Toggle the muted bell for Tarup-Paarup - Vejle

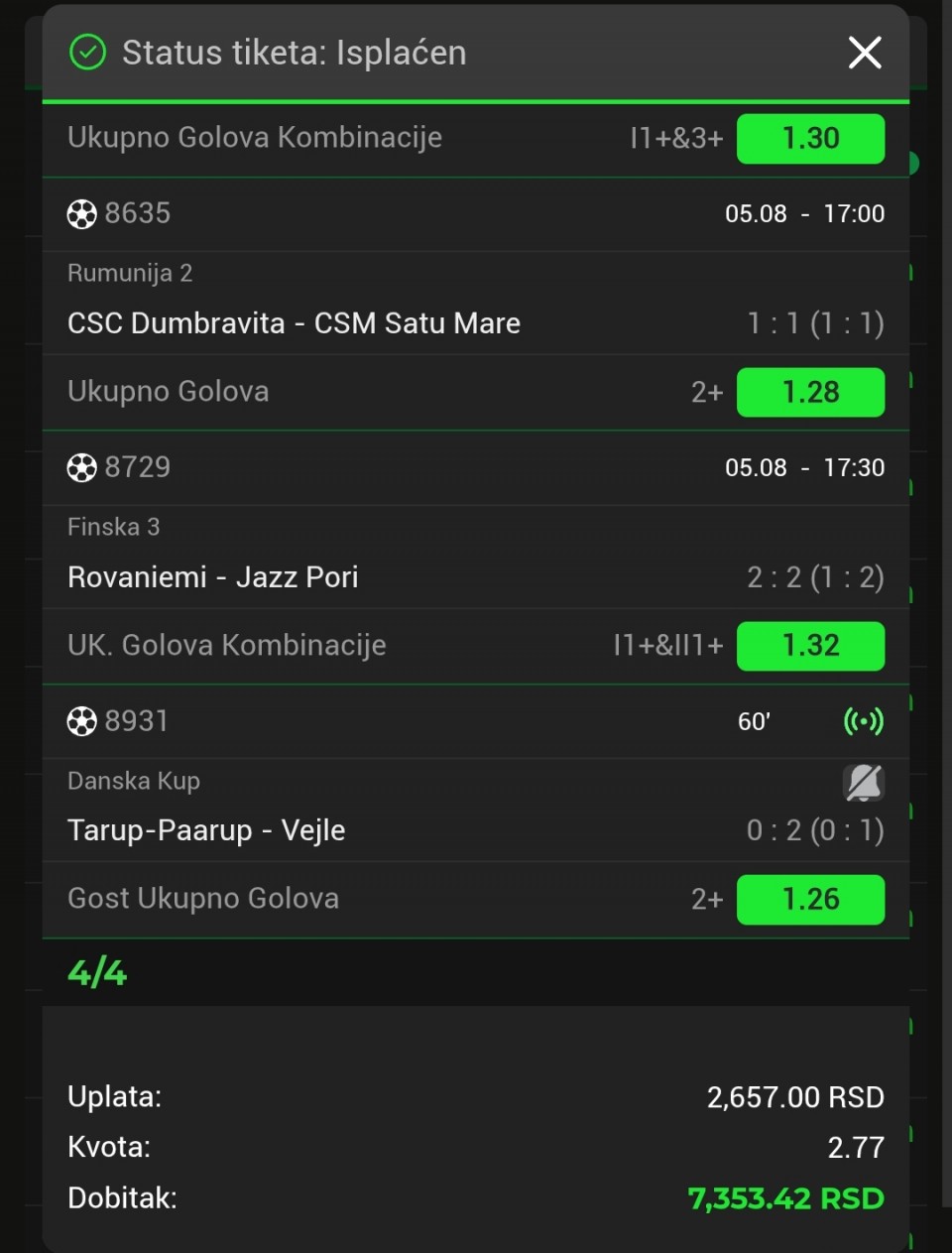tap(864, 783)
